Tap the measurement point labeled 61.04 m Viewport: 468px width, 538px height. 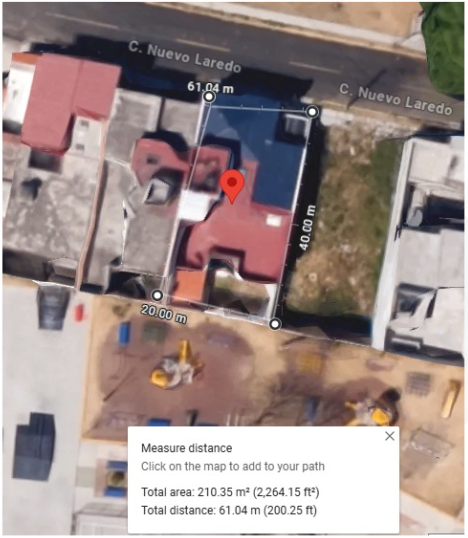(209, 97)
